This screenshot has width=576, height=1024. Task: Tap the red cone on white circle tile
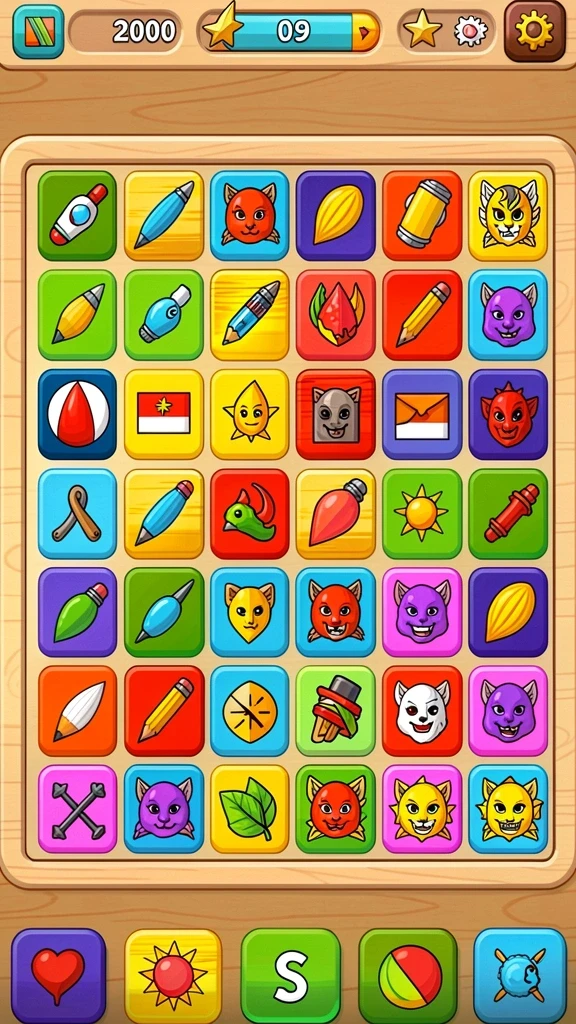[x=77, y=415]
